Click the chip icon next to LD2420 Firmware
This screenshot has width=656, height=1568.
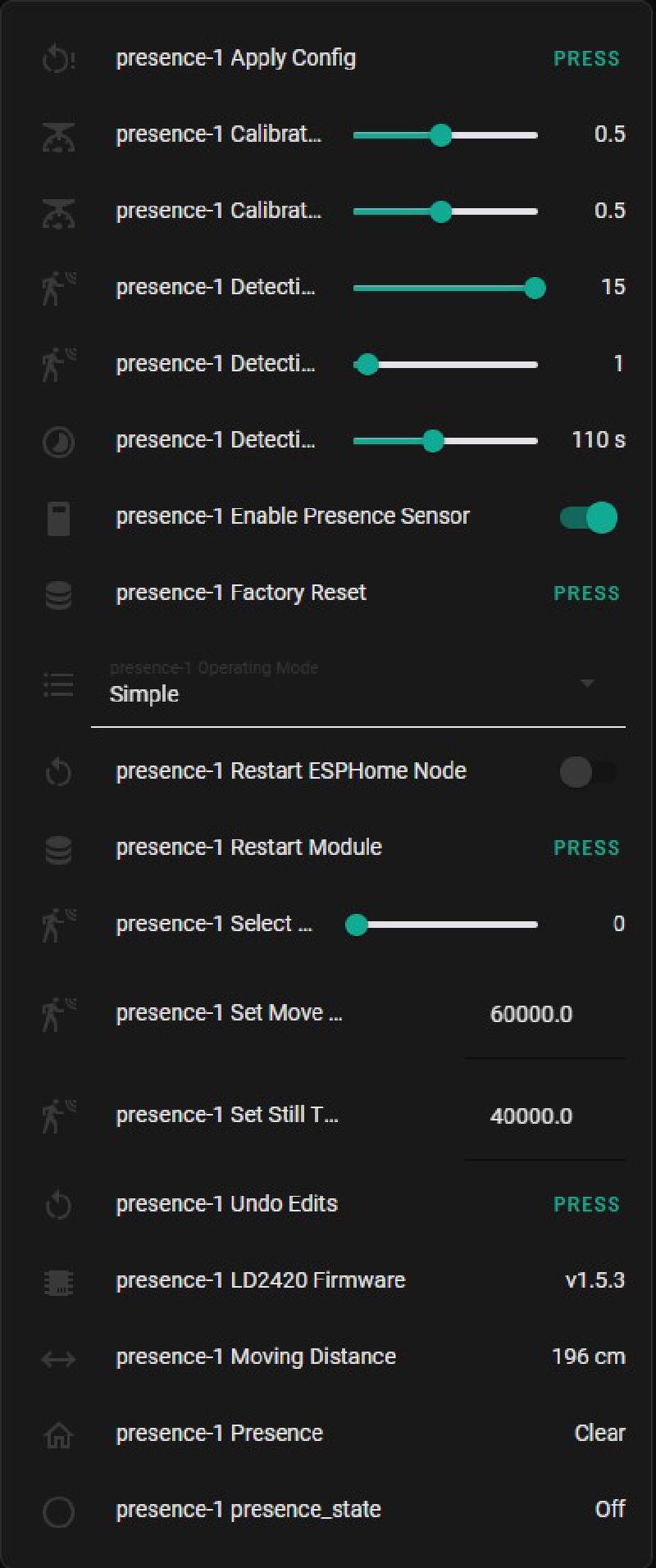coord(58,1279)
